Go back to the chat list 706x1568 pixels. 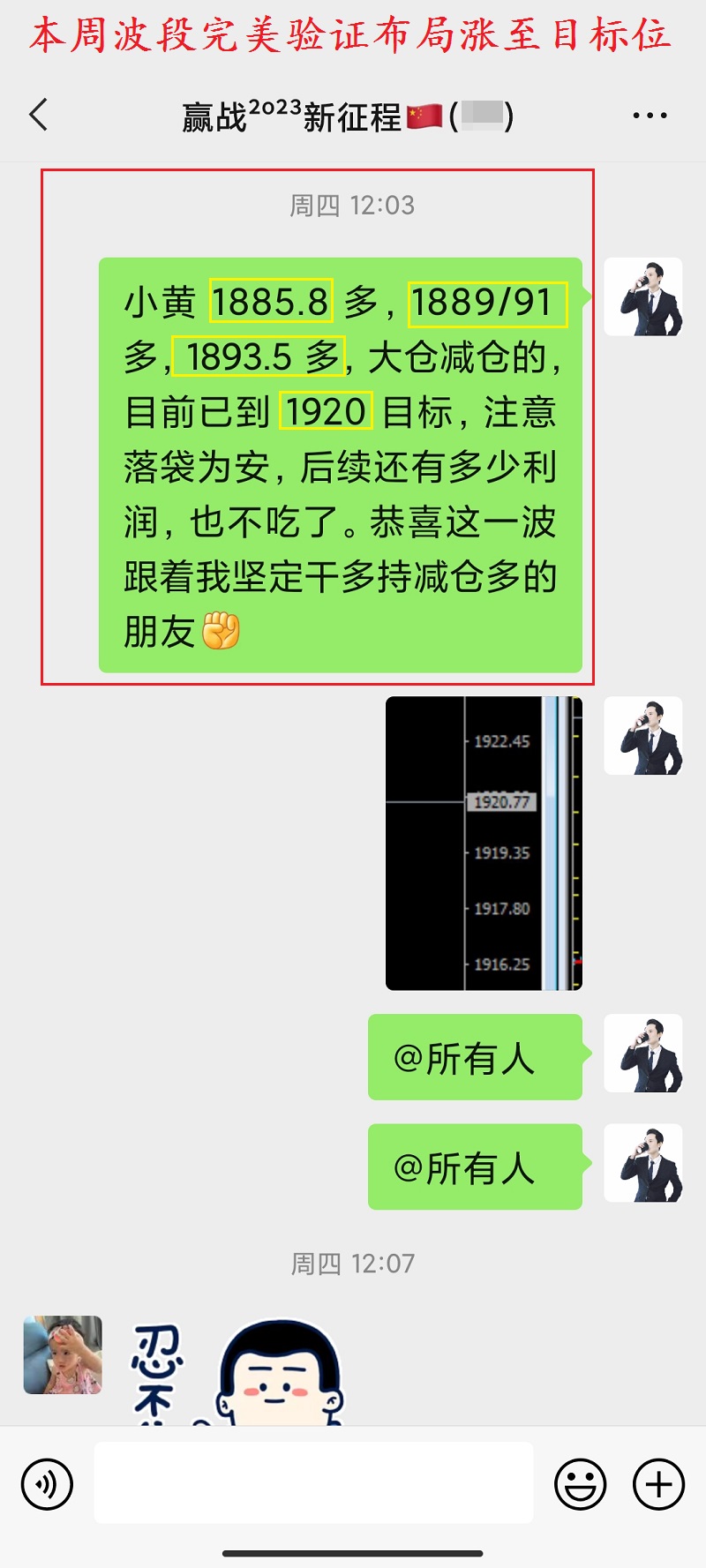pos(39,116)
